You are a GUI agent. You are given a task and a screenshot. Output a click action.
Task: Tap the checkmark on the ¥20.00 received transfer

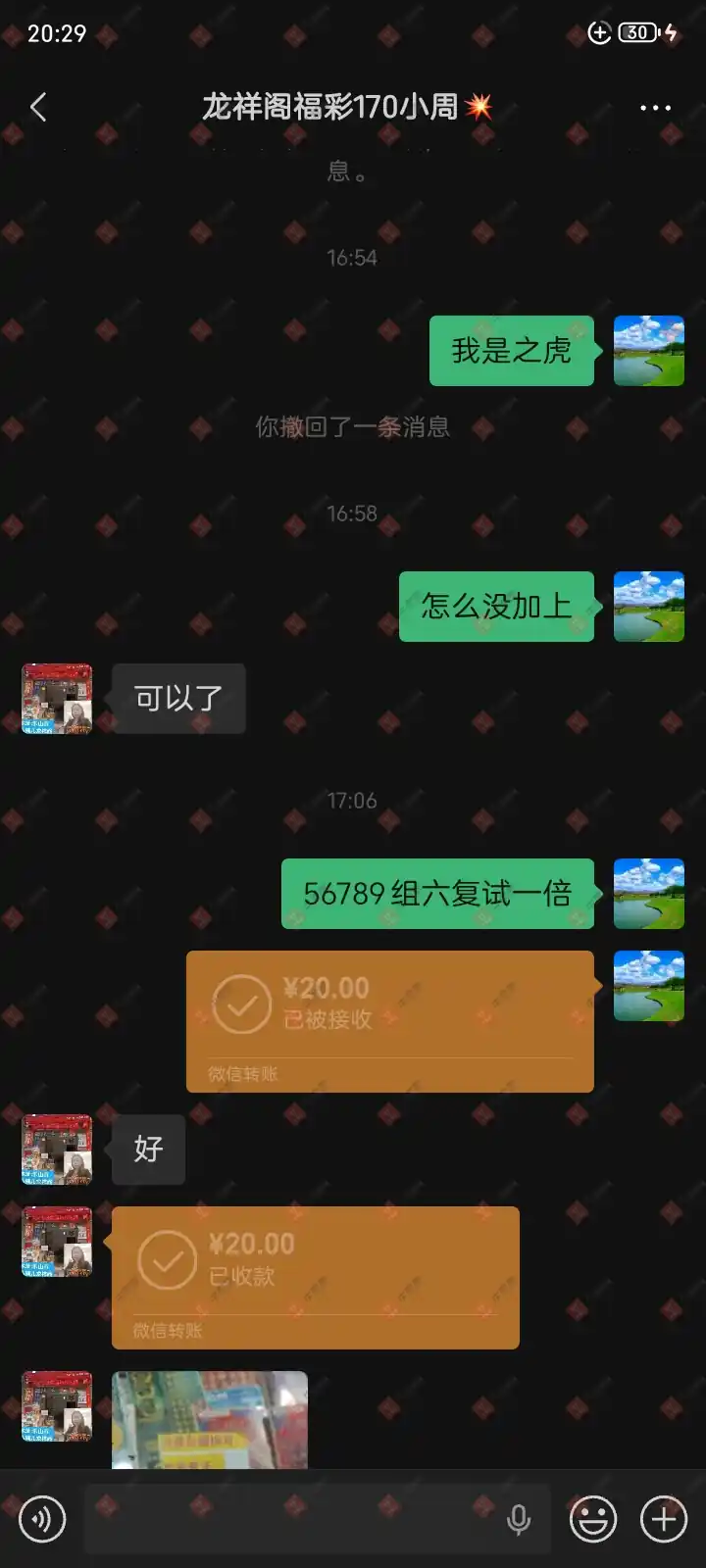[240, 1004]
